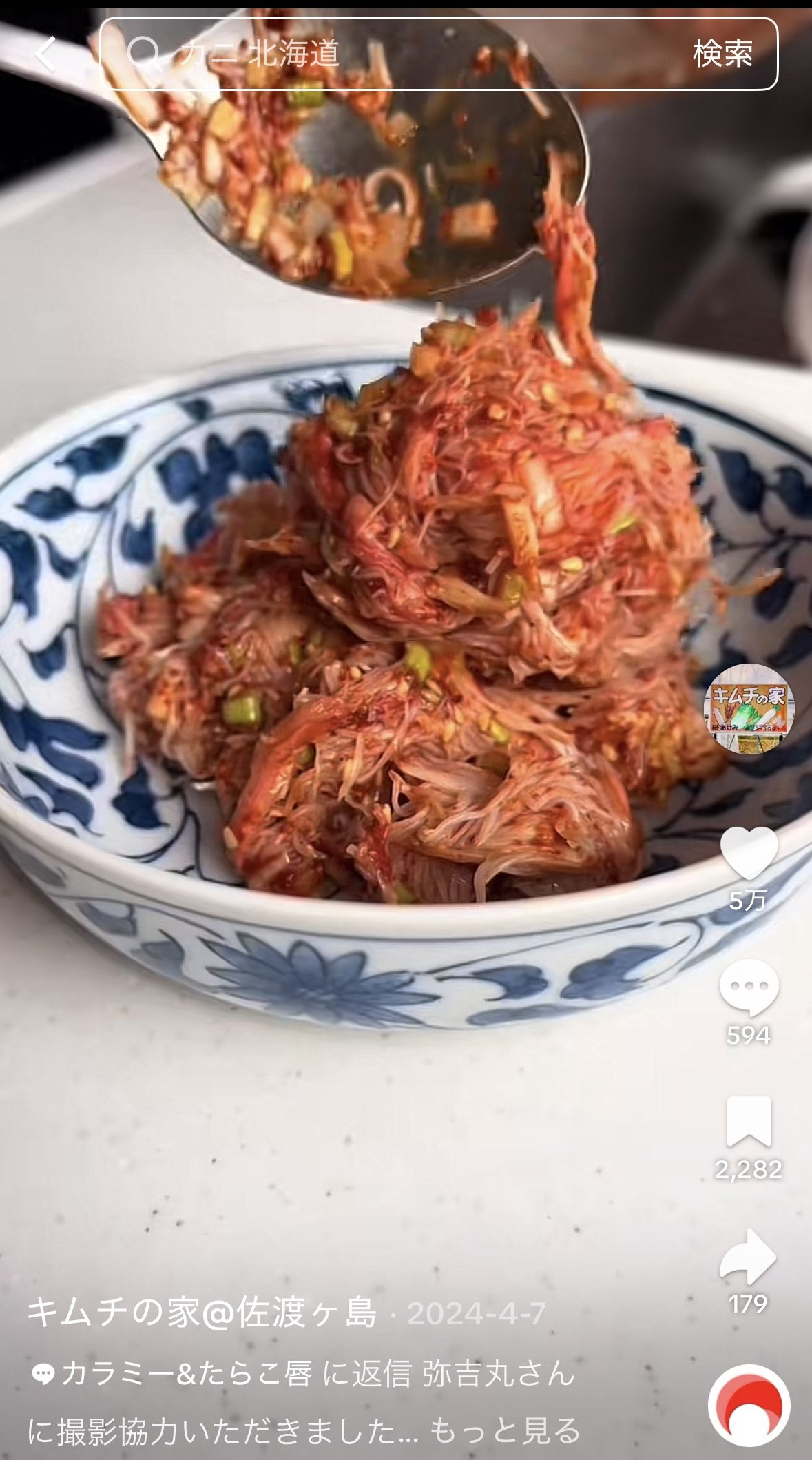Open the spinning sound disc icon
This screenshot has height=1460, width=812.
(749, 1404)
